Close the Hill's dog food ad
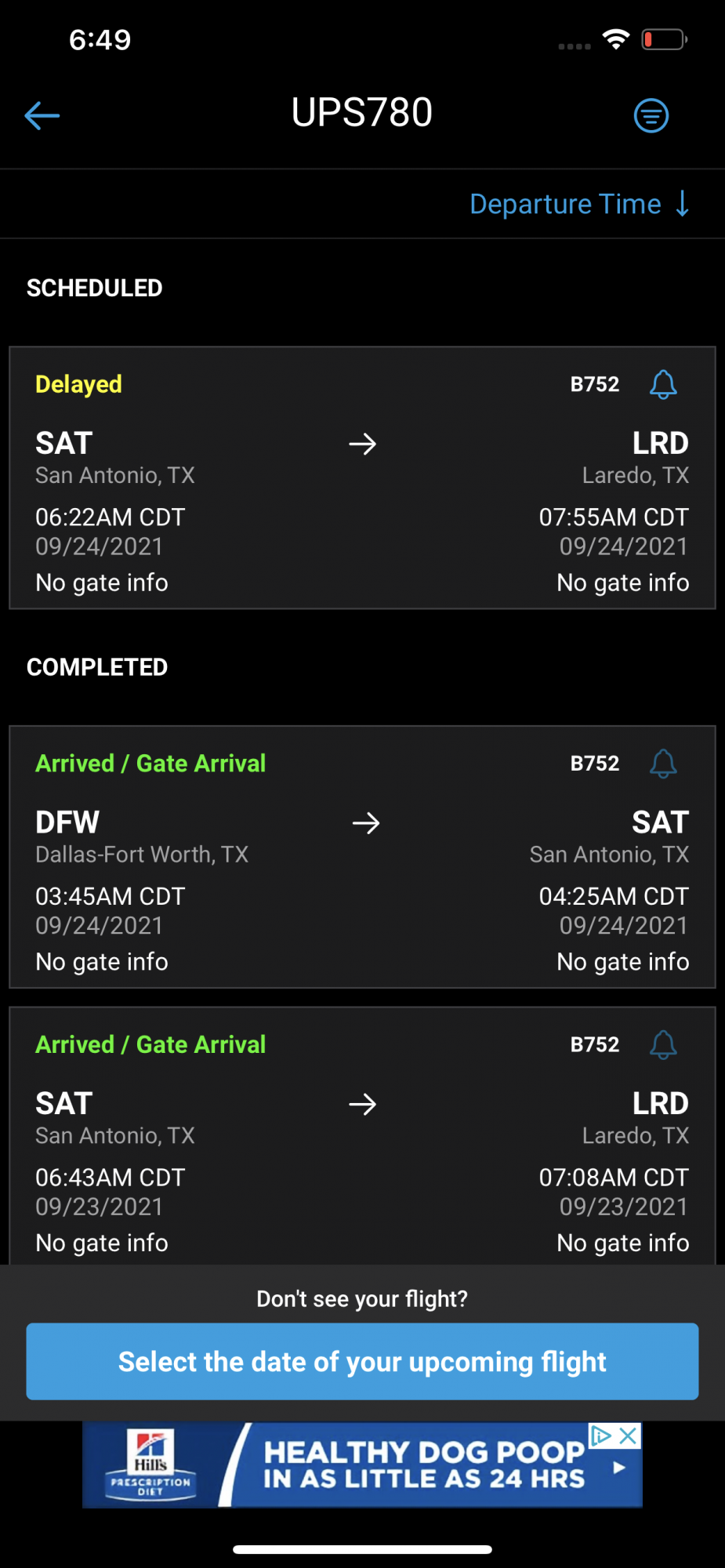Image resolution: width=725 pixels, height=1568 pixels. [628, 1436]
